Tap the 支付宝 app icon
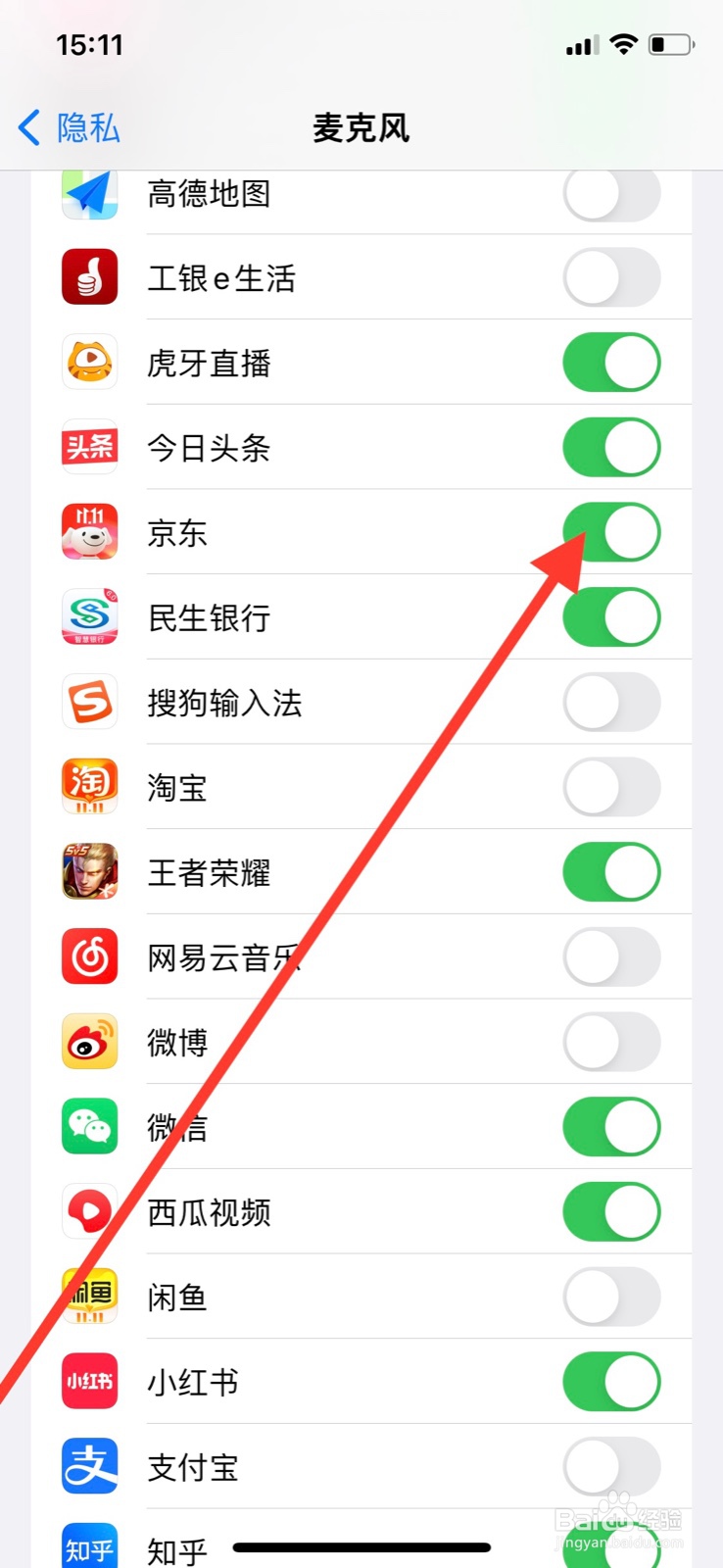723x1568 pixels. [89, 1465]
